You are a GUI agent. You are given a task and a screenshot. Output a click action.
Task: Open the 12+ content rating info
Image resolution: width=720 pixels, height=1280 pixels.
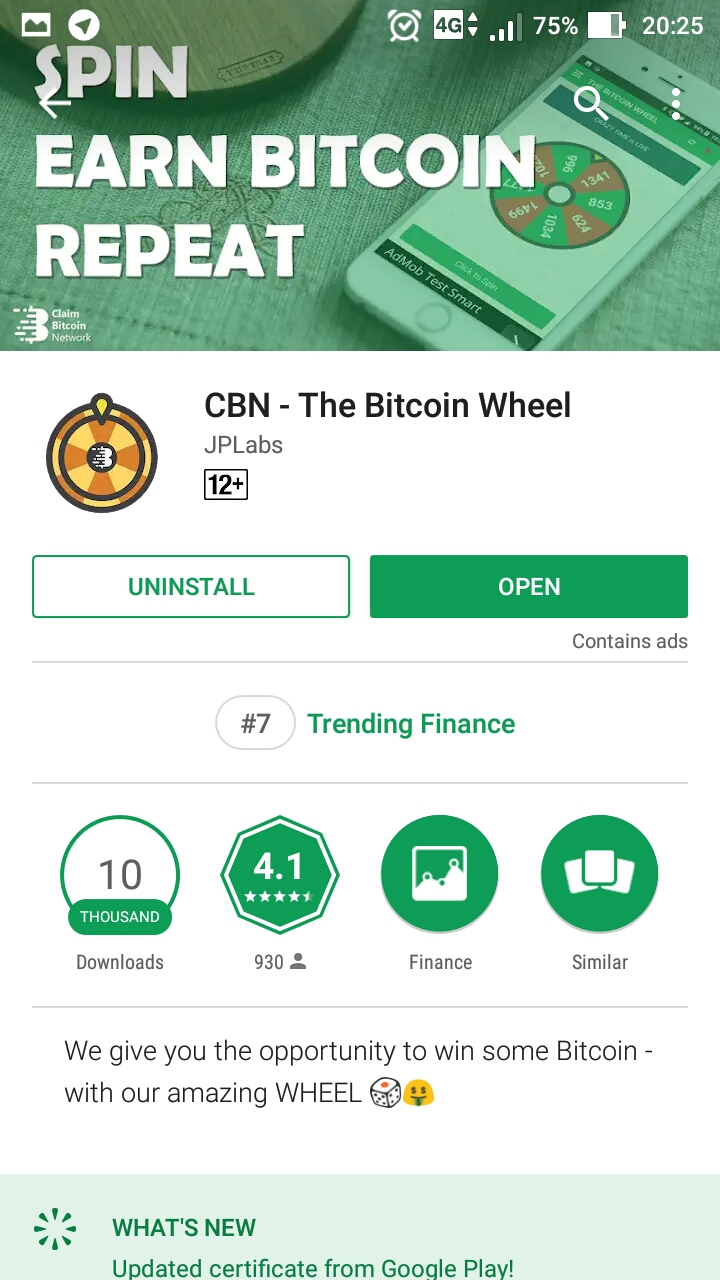coord(226,486)
